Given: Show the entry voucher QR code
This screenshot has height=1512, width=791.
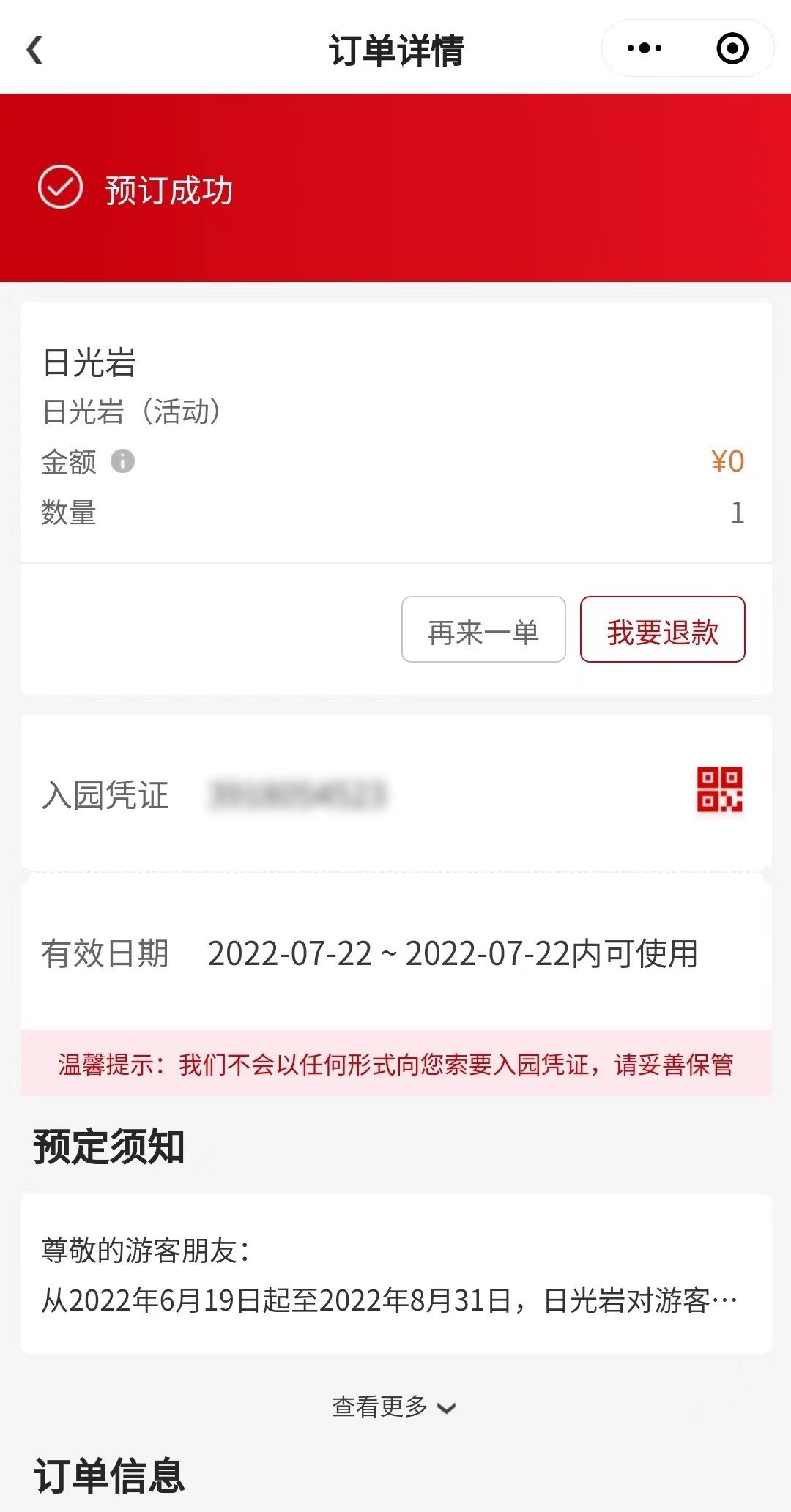Looking at the screenshot, I should point(719,790).
